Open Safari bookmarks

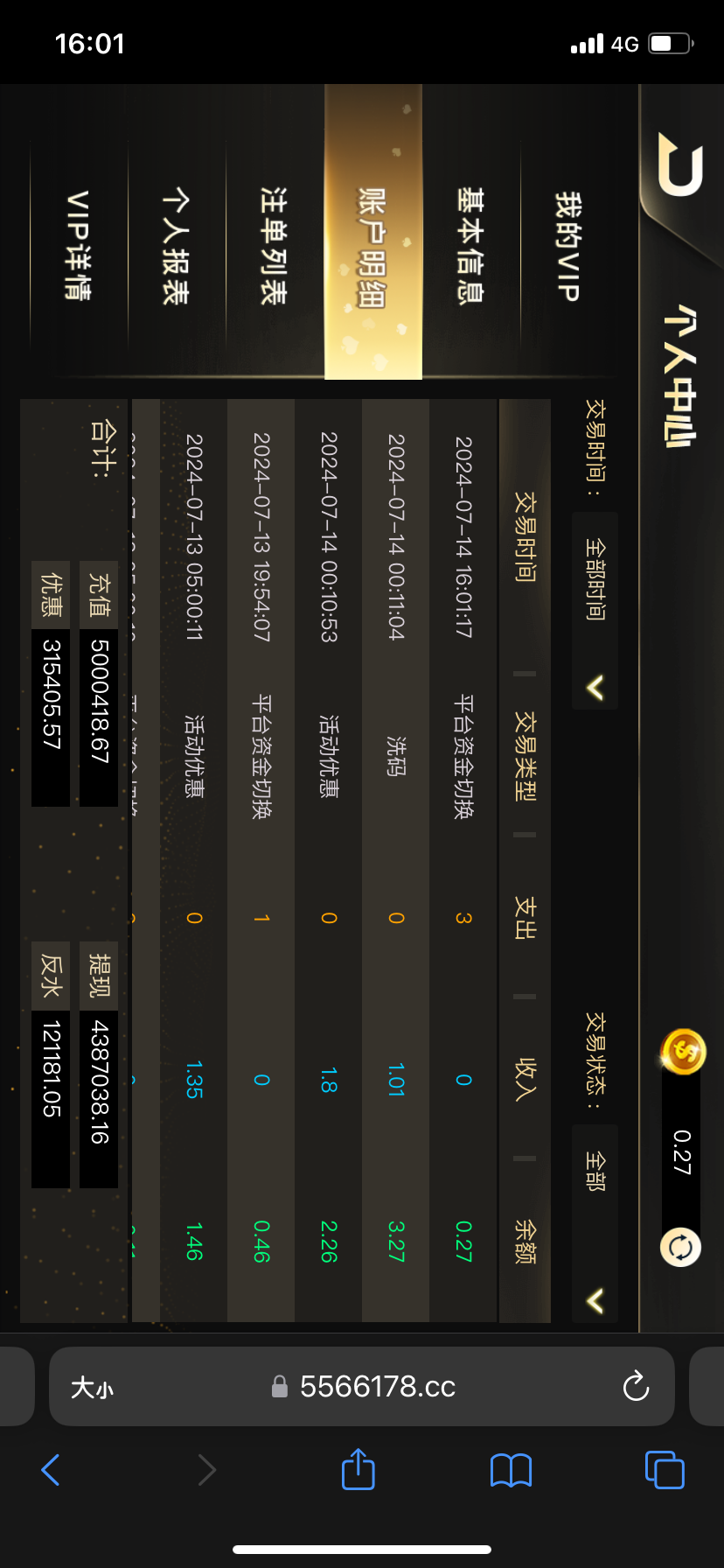511,1470
